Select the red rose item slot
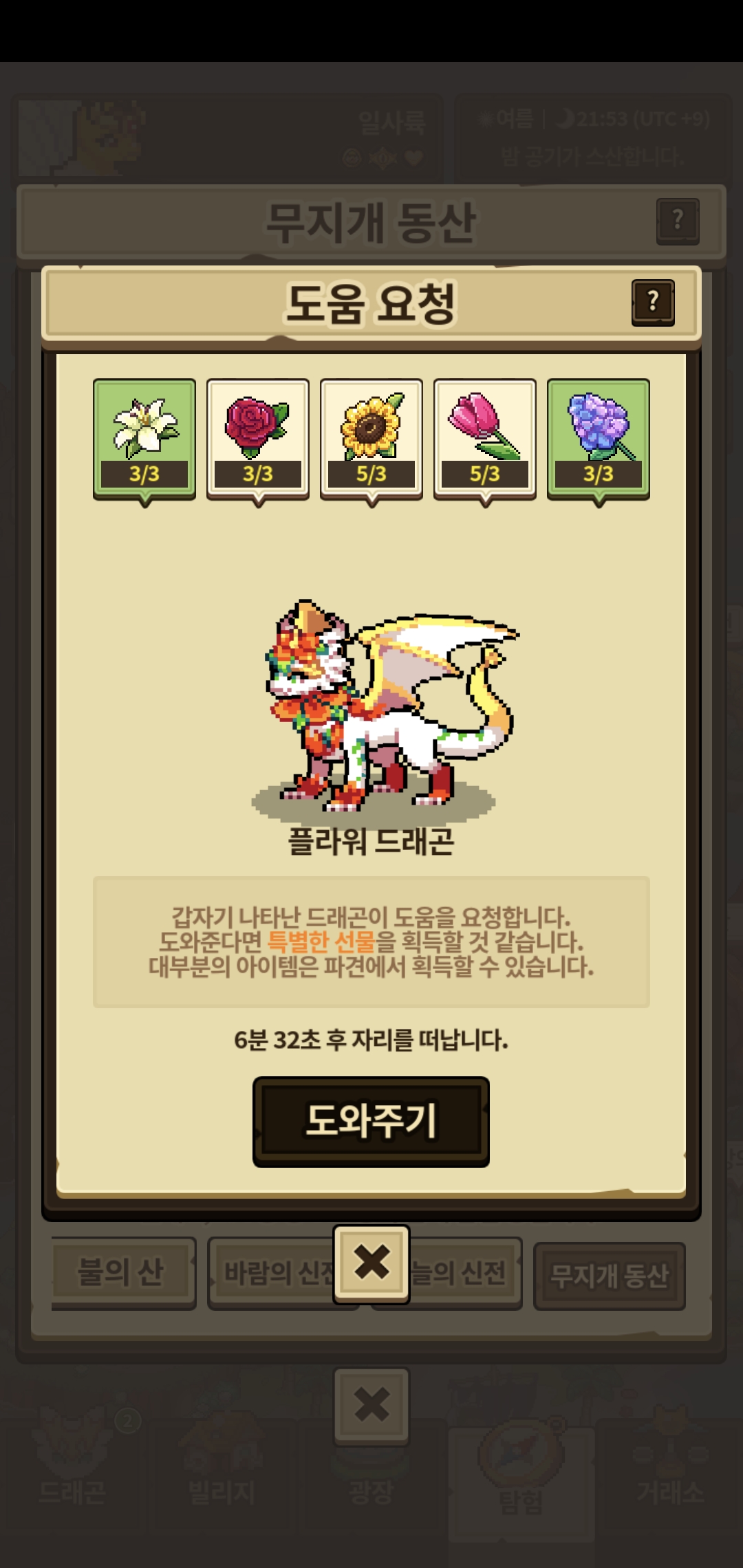This screenshot has width=743, height=1568. pyautogui.click(x=258, y=440)
